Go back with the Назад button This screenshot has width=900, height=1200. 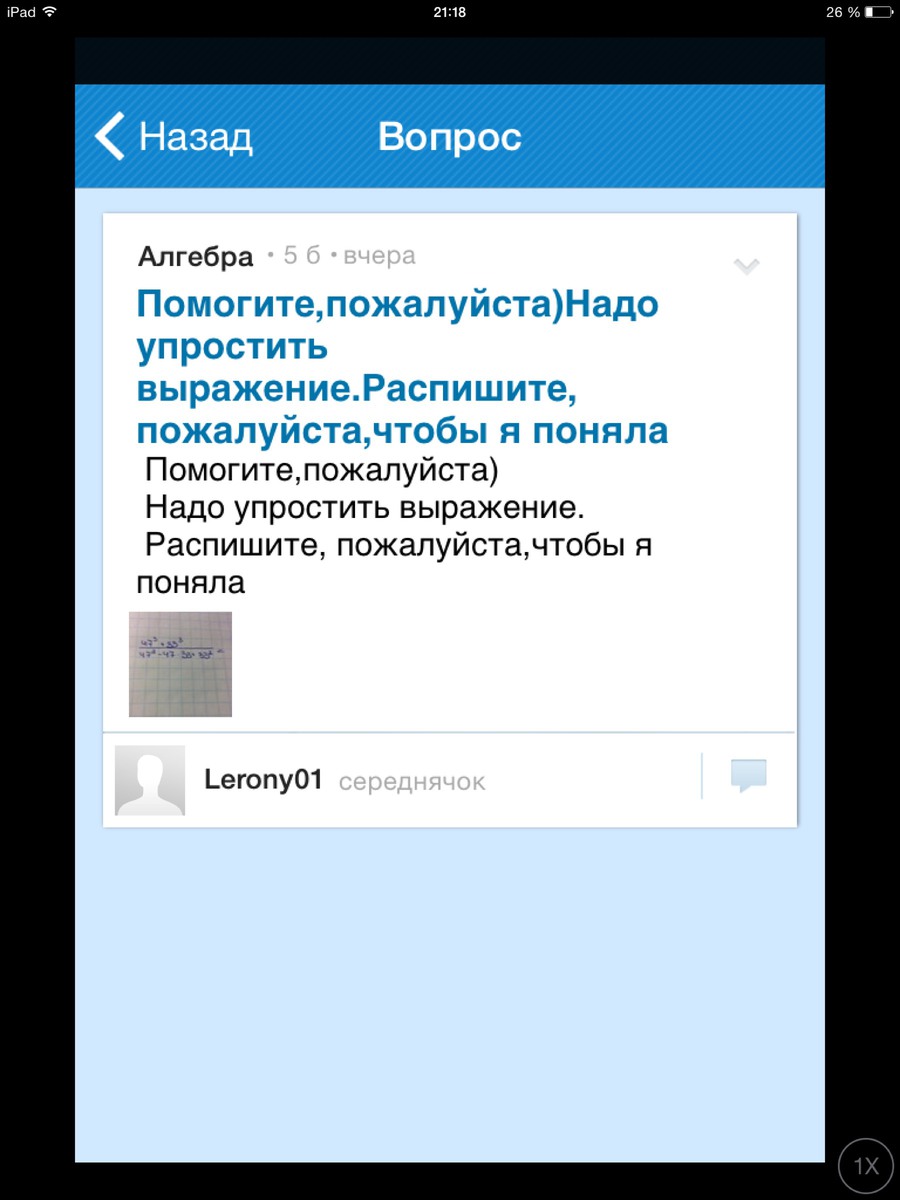tap(173, 136)
